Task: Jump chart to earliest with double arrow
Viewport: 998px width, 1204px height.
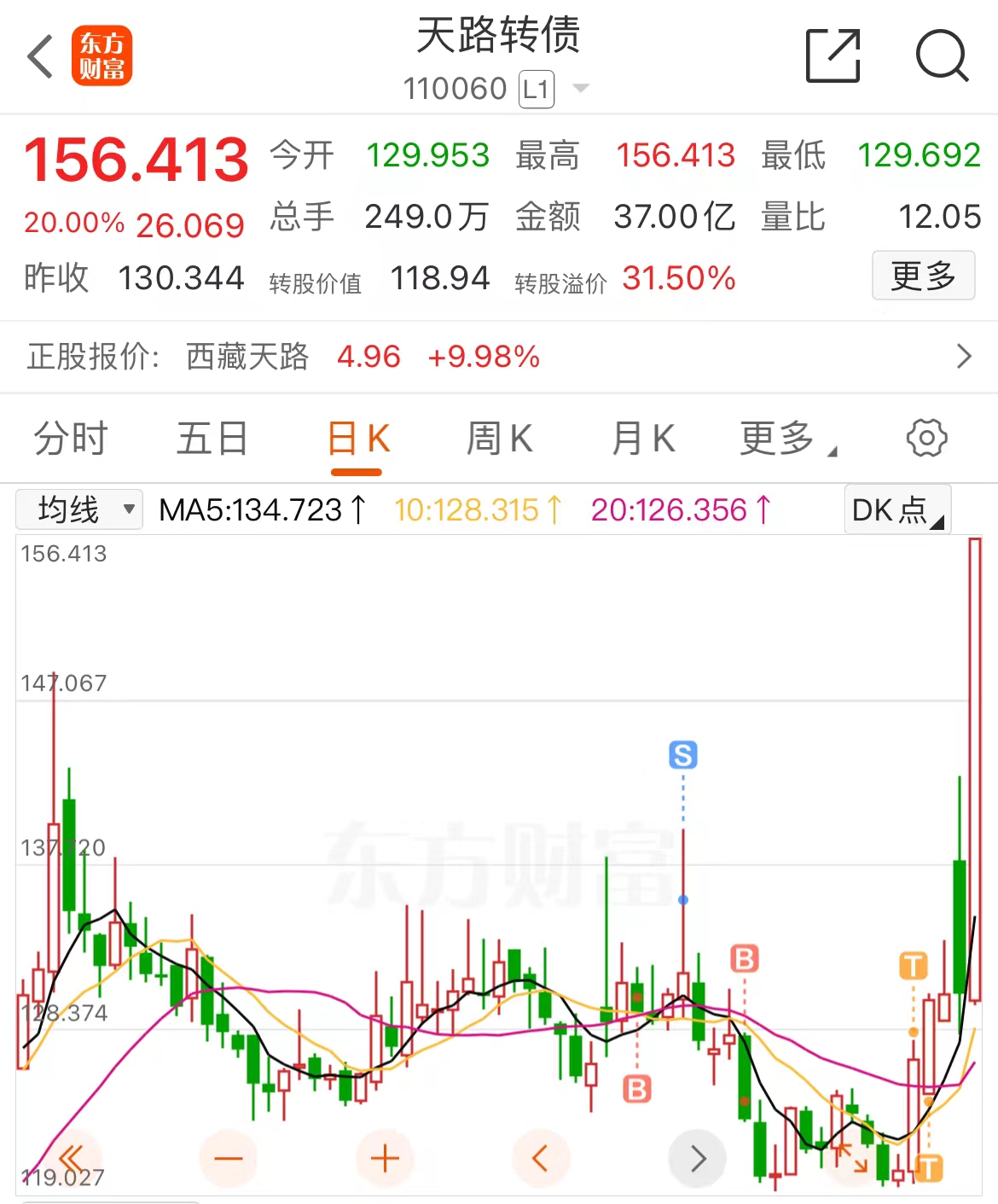Action: pos(72,1158)
